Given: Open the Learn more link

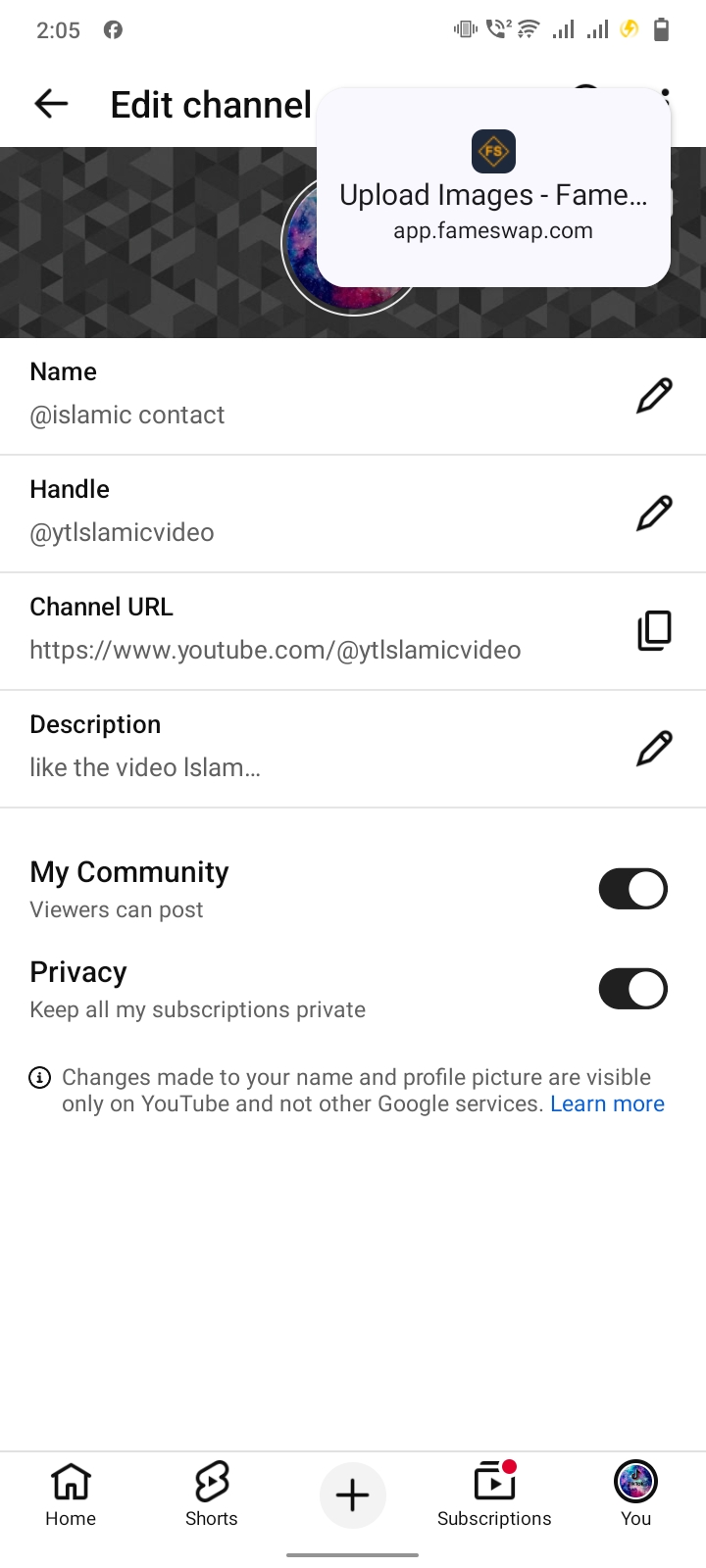Looking at the screenshot, I should tap(607, 1103).
